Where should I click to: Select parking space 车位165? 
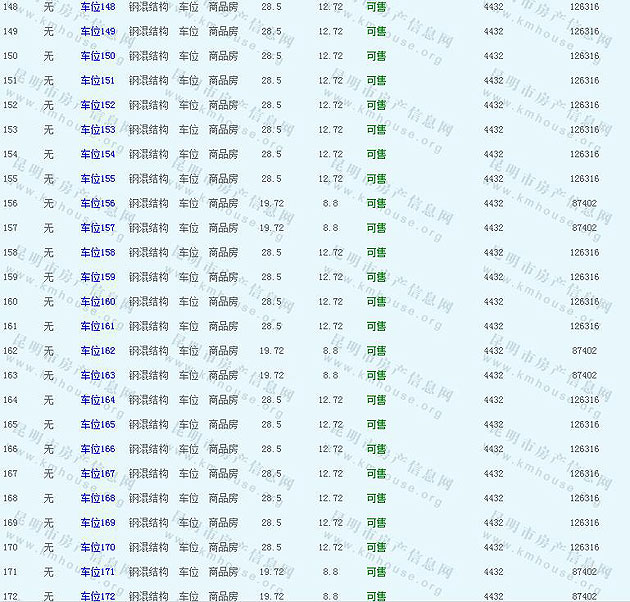pos(97,425)
